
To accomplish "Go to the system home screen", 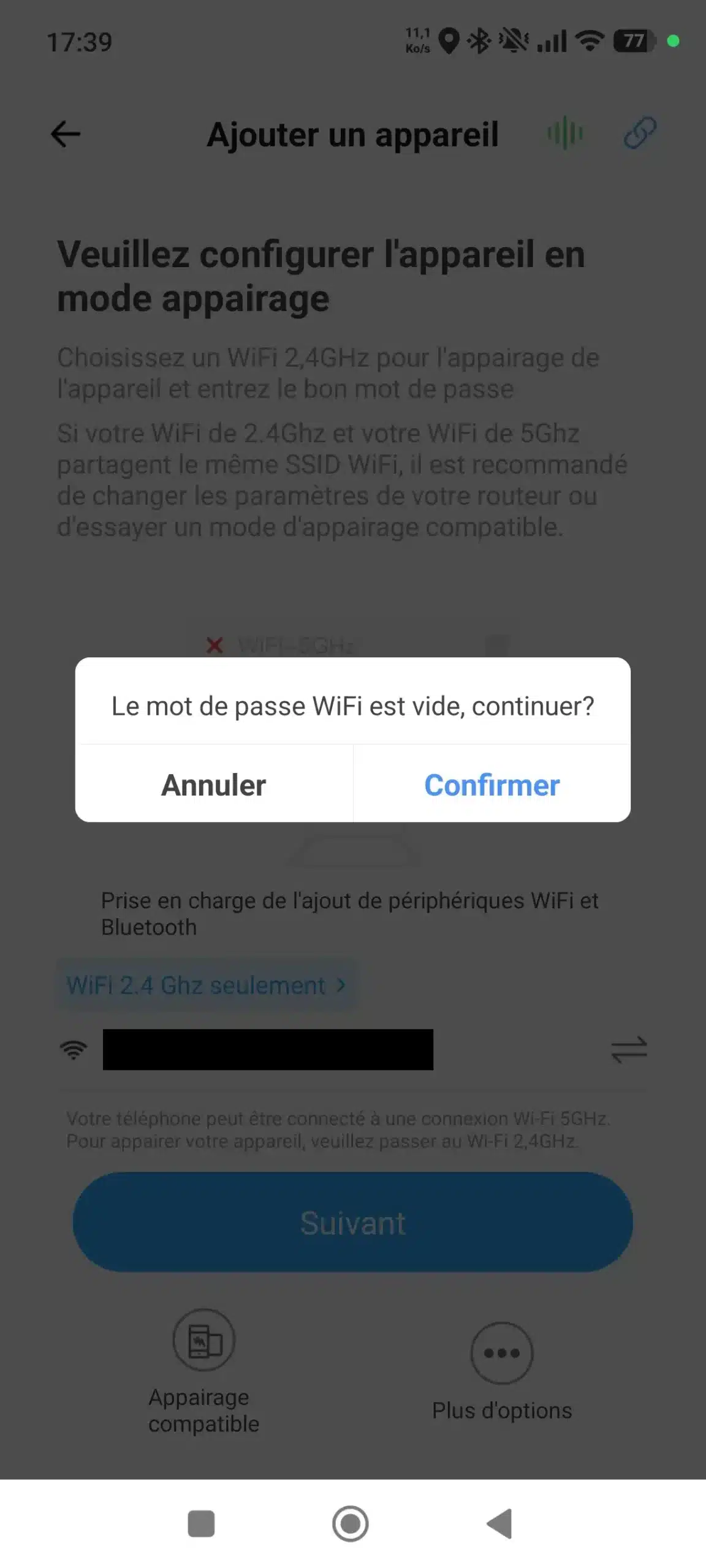I will coord(351,1523).
